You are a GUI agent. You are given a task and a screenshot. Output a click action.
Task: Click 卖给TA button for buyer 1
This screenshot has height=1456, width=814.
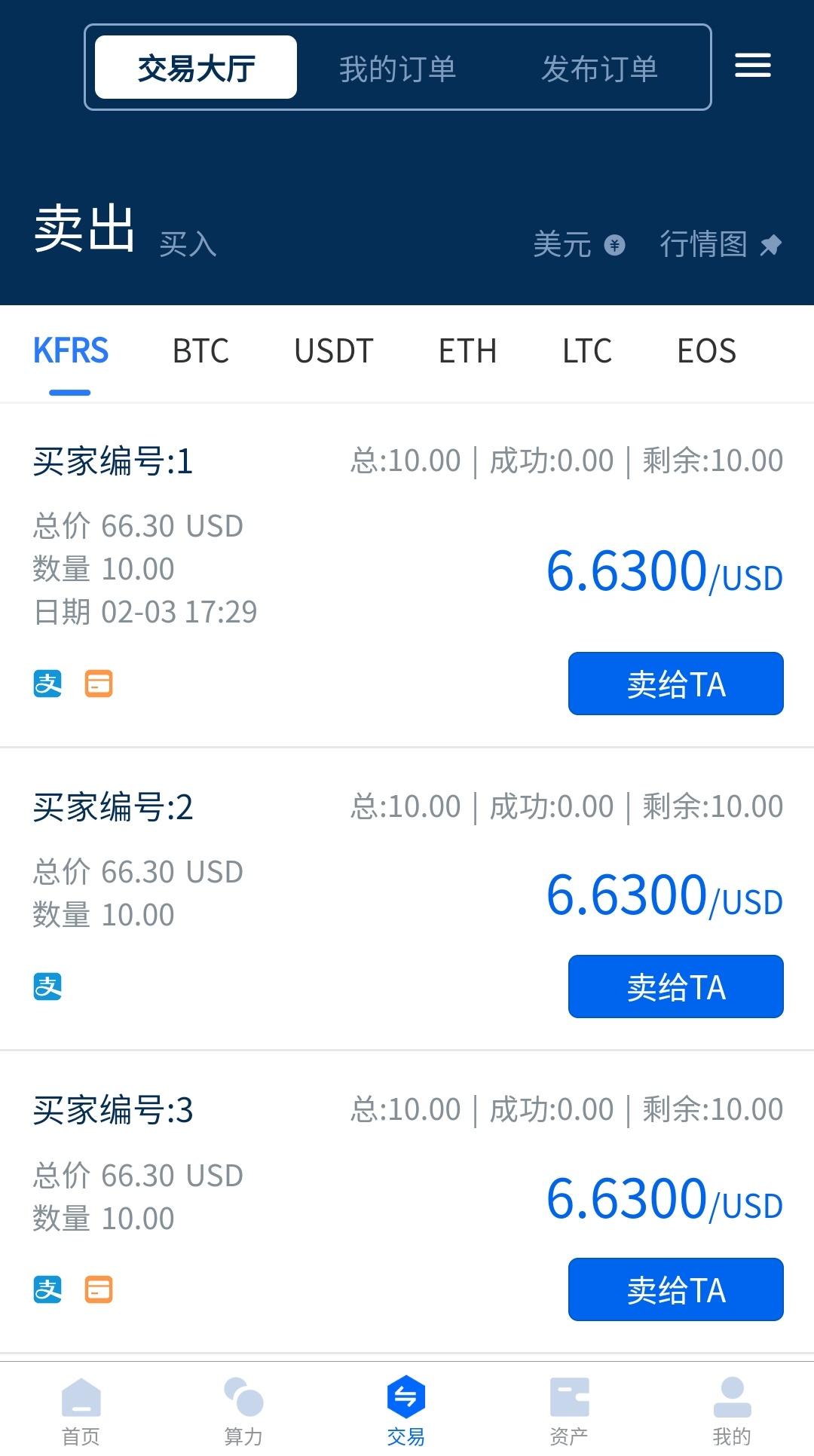point(675,684)
